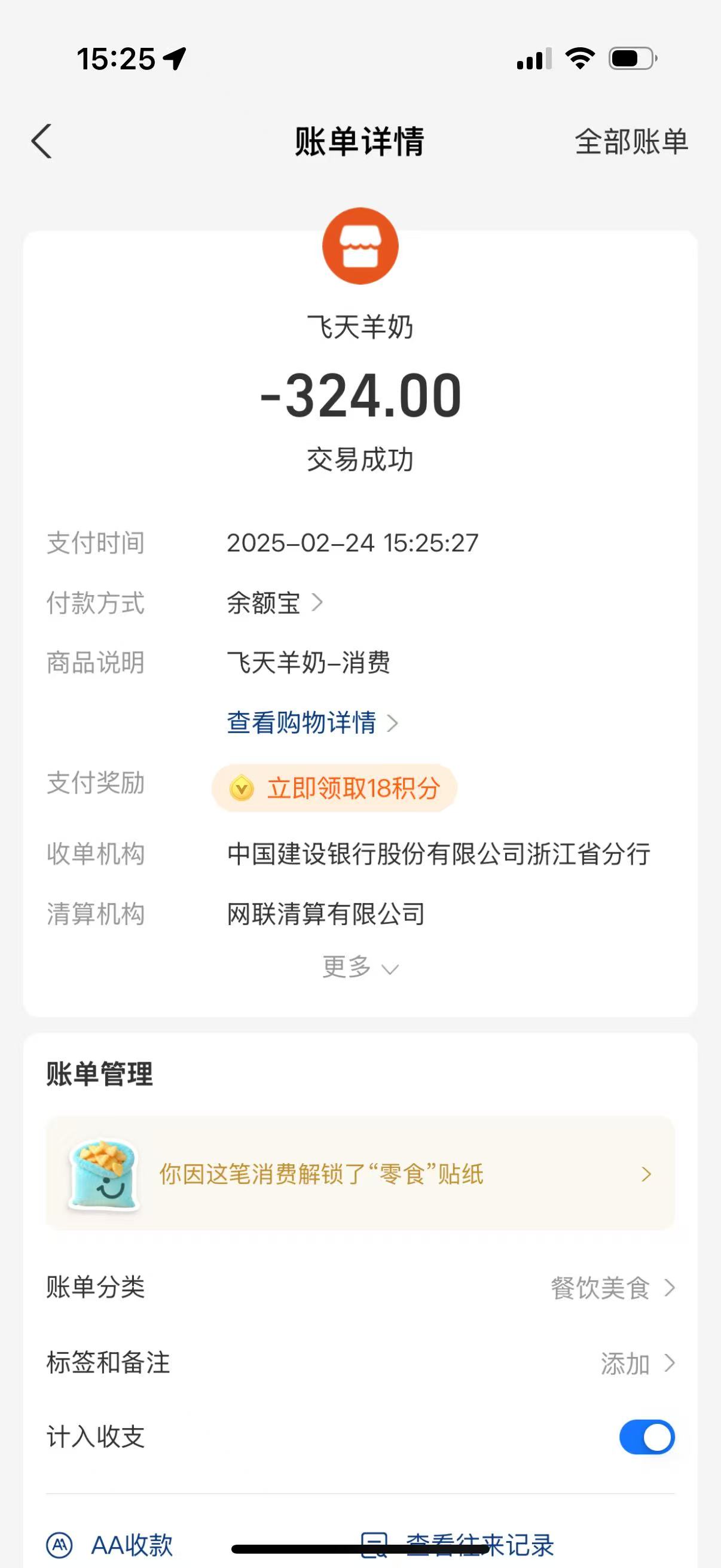Go back using the back arrow
This screenshot has height=1568, width=721.
coord(41,142)
